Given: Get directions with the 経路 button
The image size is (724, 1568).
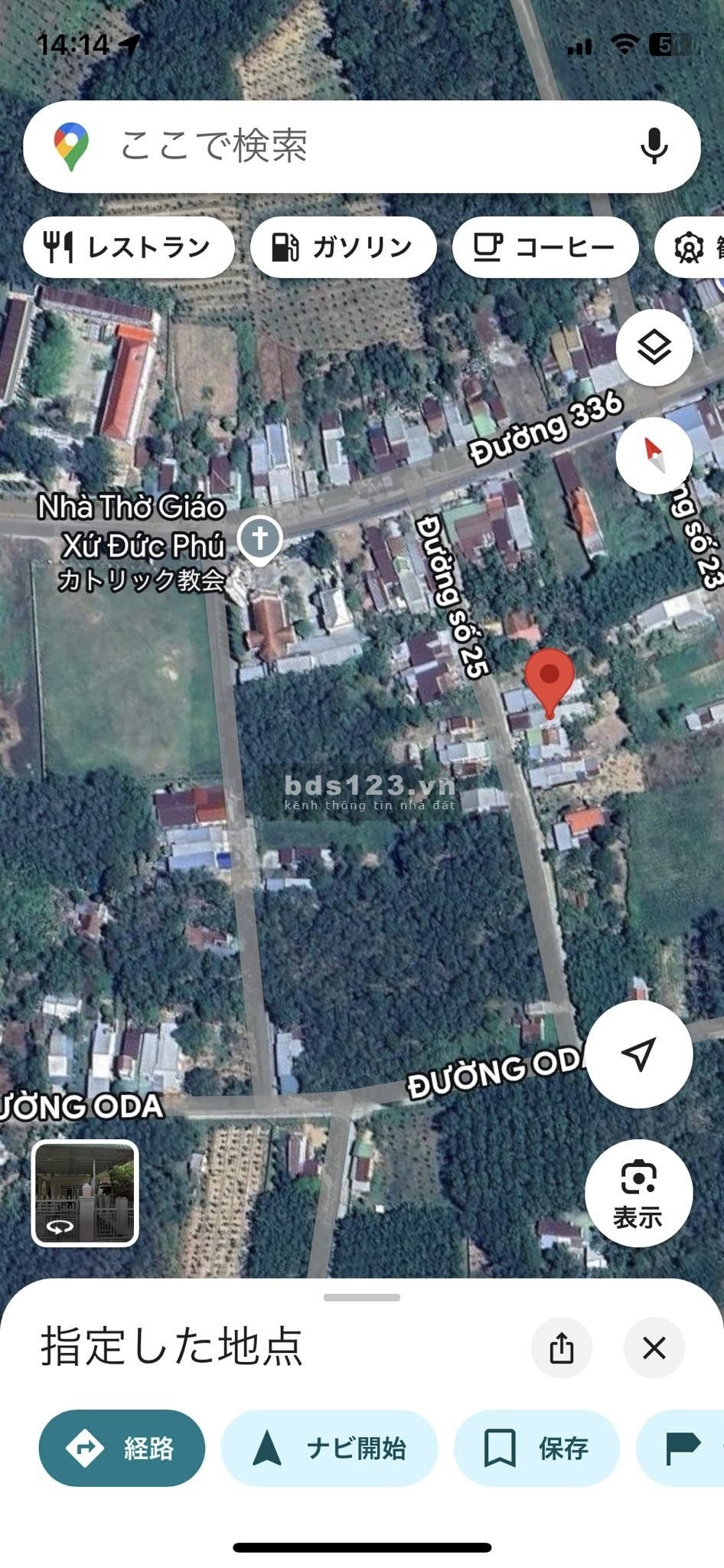Looking at the screenshot, I should coord(122,1448).
